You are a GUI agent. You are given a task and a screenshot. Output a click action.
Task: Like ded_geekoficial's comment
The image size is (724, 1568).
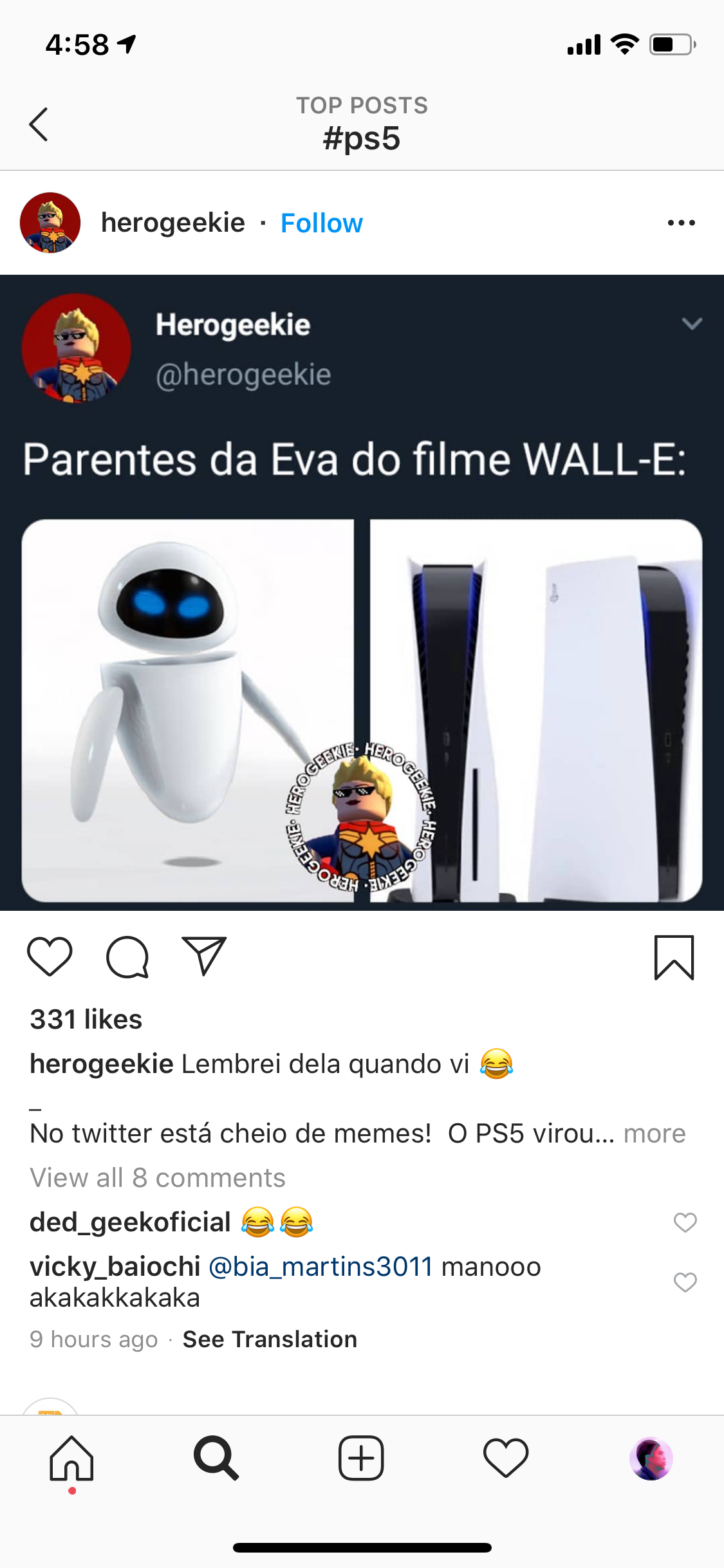click(x=685, y=1222)
